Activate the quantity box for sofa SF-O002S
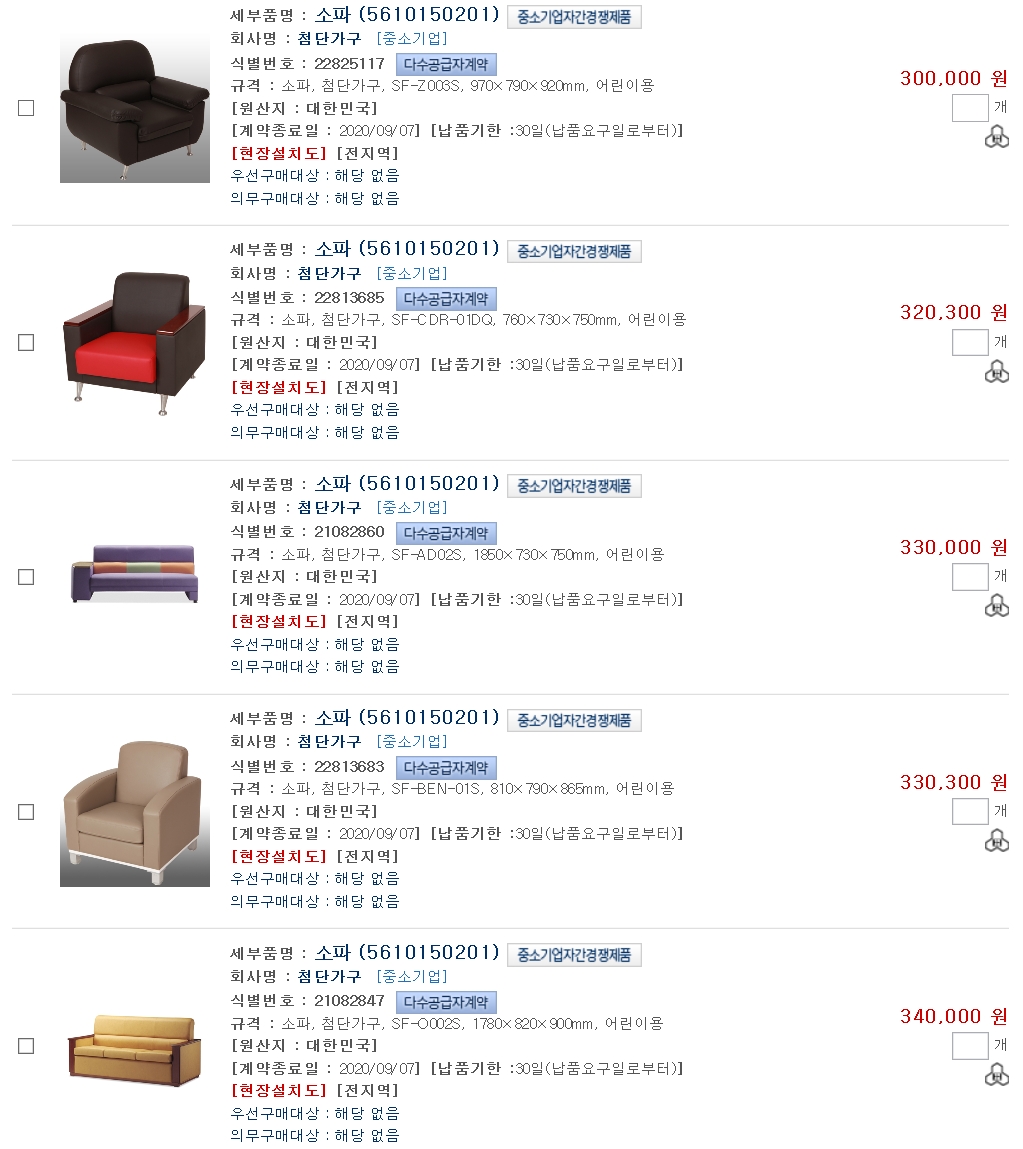 tap(969, 1046)
